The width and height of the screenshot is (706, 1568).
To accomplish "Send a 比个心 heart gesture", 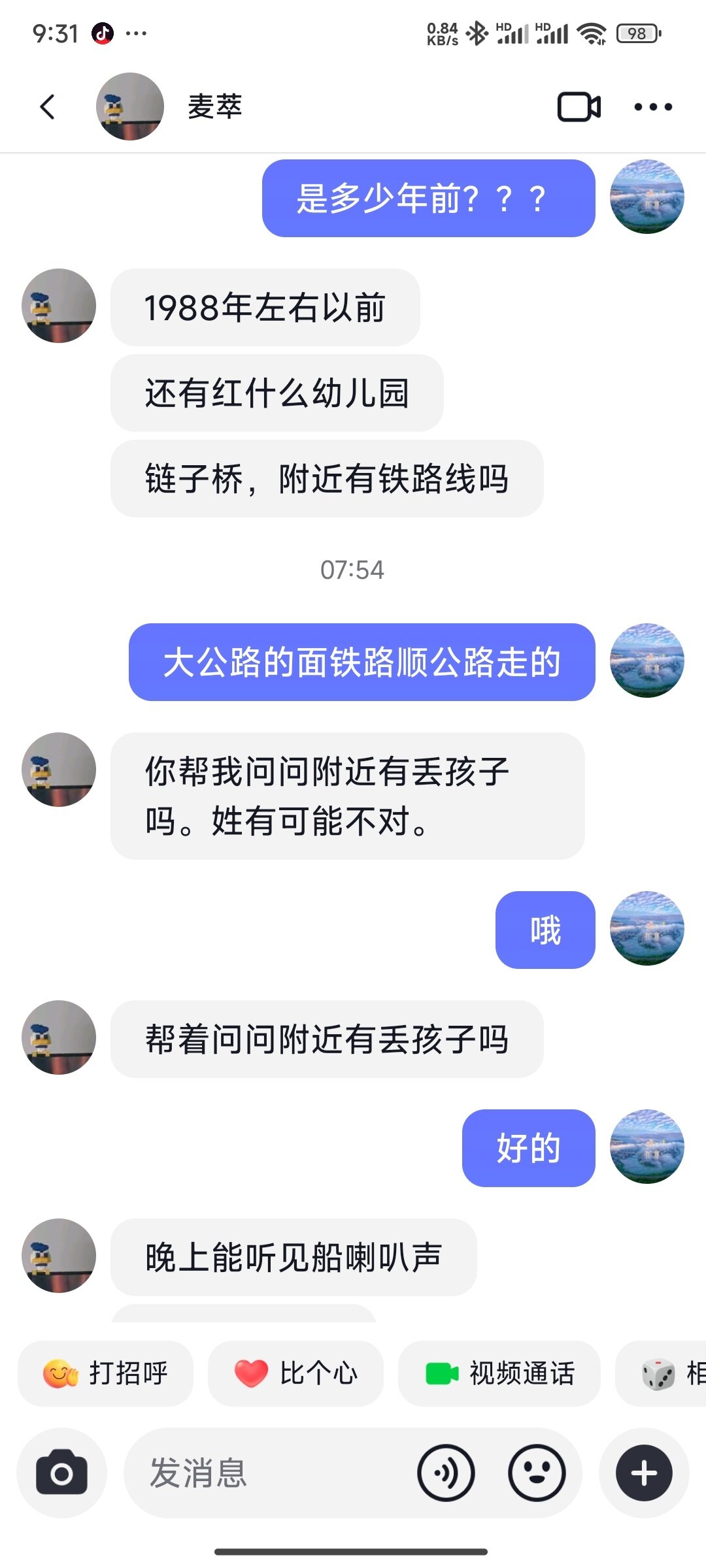I will pos(295,1373).
